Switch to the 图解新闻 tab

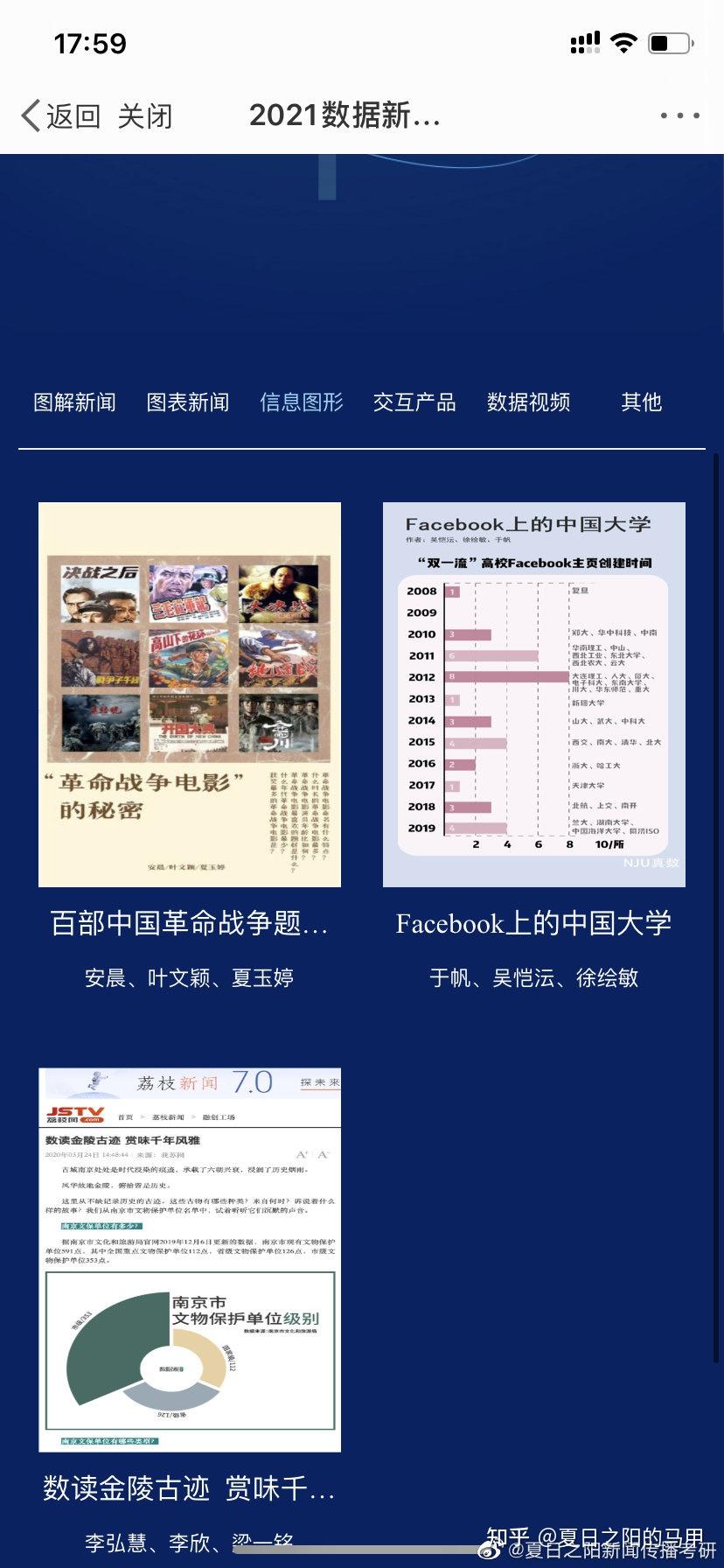pyautogui.click(x=74, y=402)
